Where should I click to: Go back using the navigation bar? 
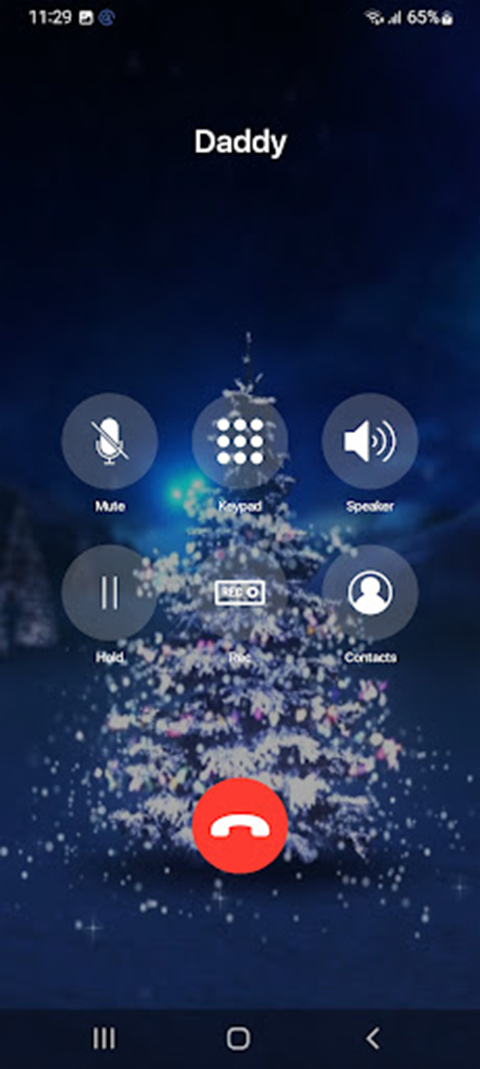pyautogui.click(x=372, y=1038)
